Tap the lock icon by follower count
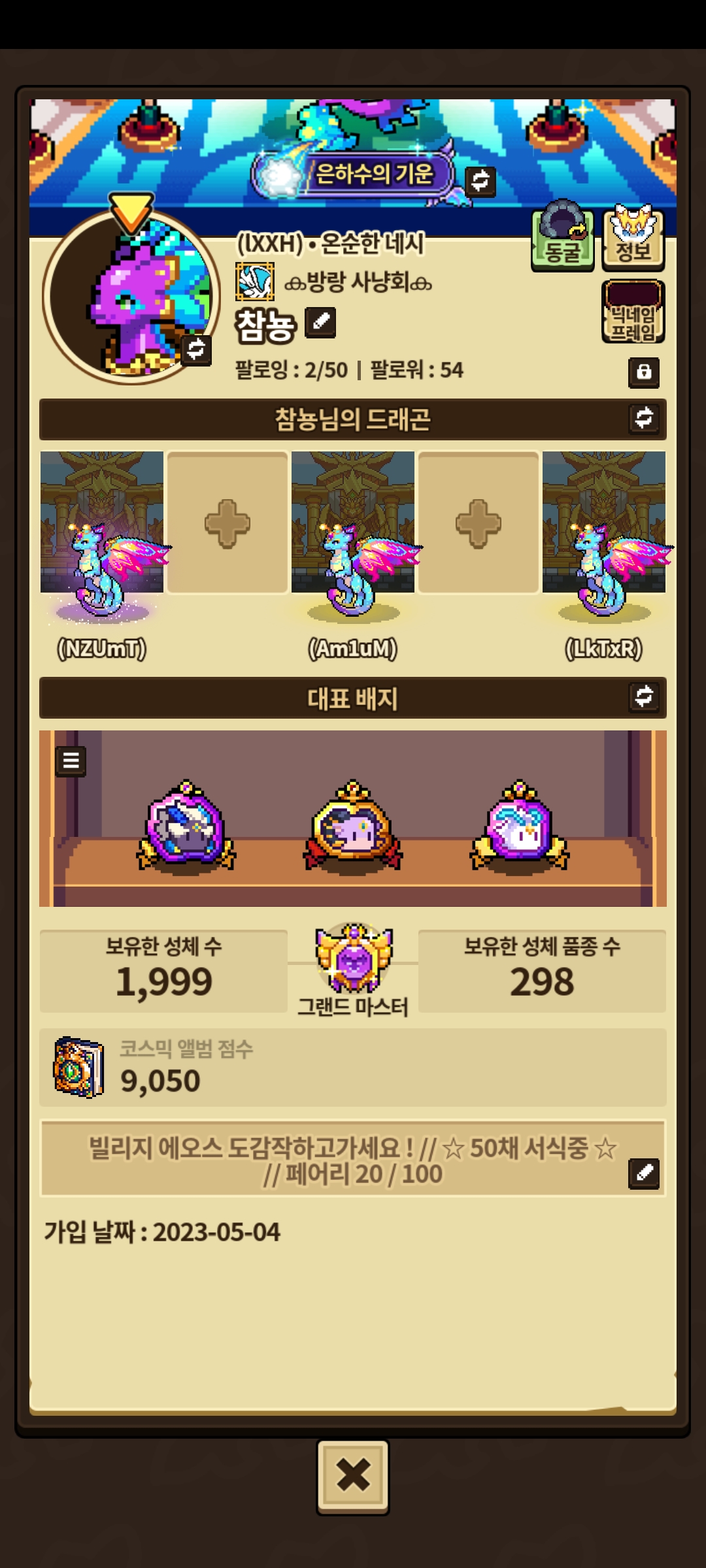This screenshot has height=1568, width=706. coord(644,372)
